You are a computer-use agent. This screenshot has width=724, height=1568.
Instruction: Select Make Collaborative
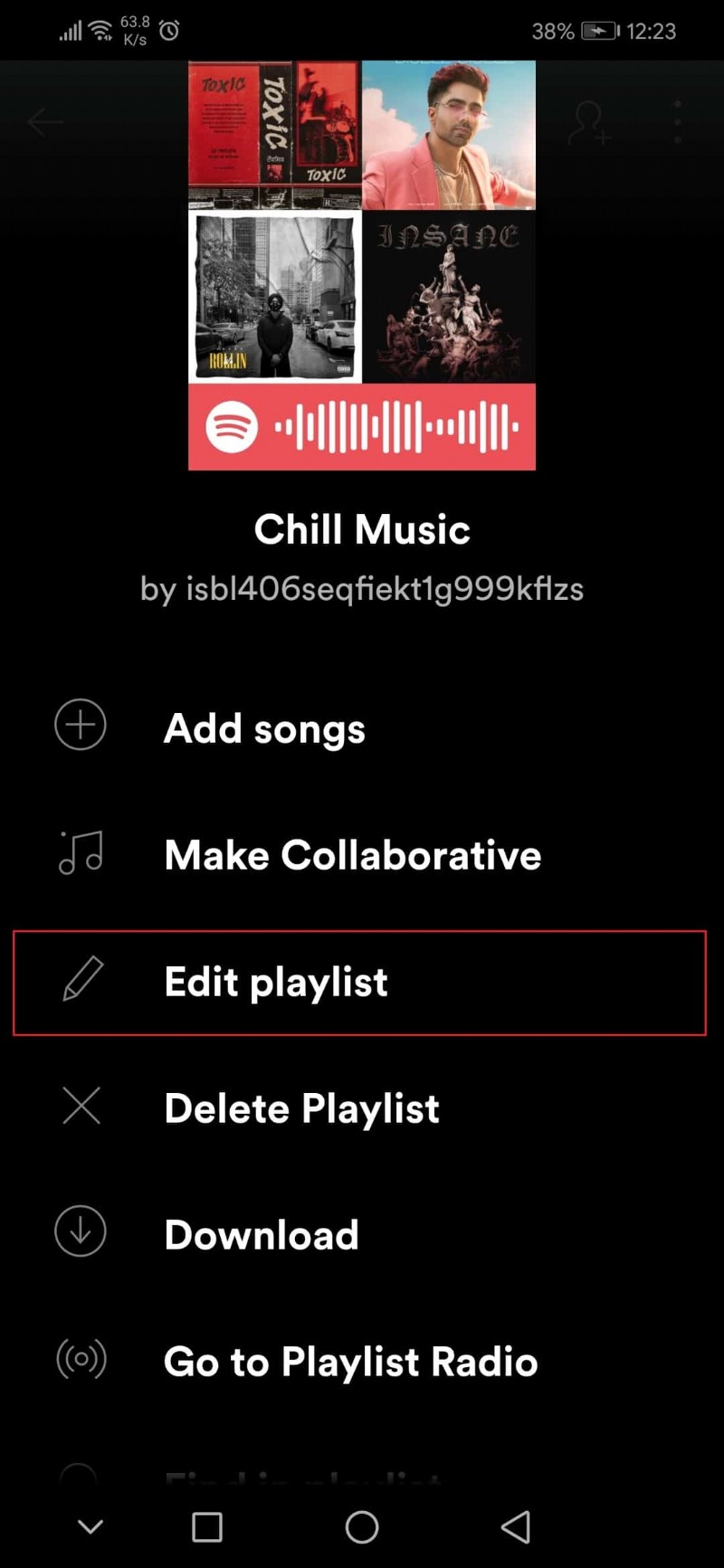pos(352,855)
